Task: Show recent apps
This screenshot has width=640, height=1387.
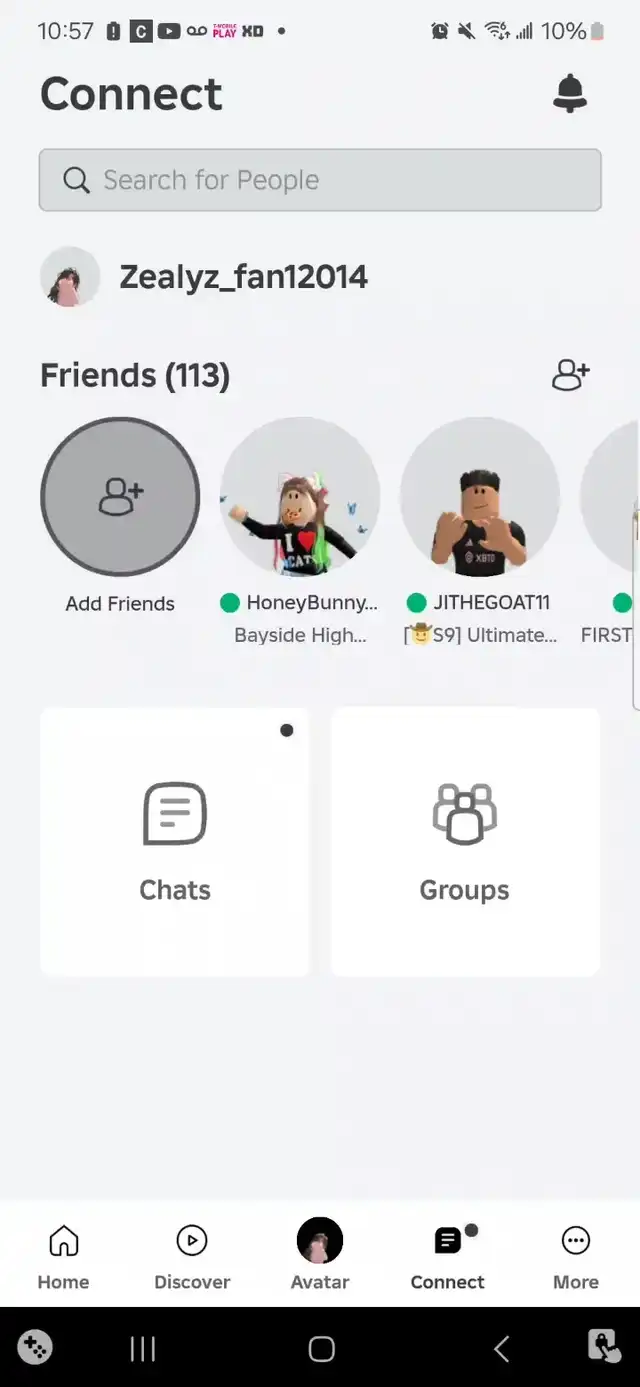Action: pyautogui.click(x=143, y=1349)
